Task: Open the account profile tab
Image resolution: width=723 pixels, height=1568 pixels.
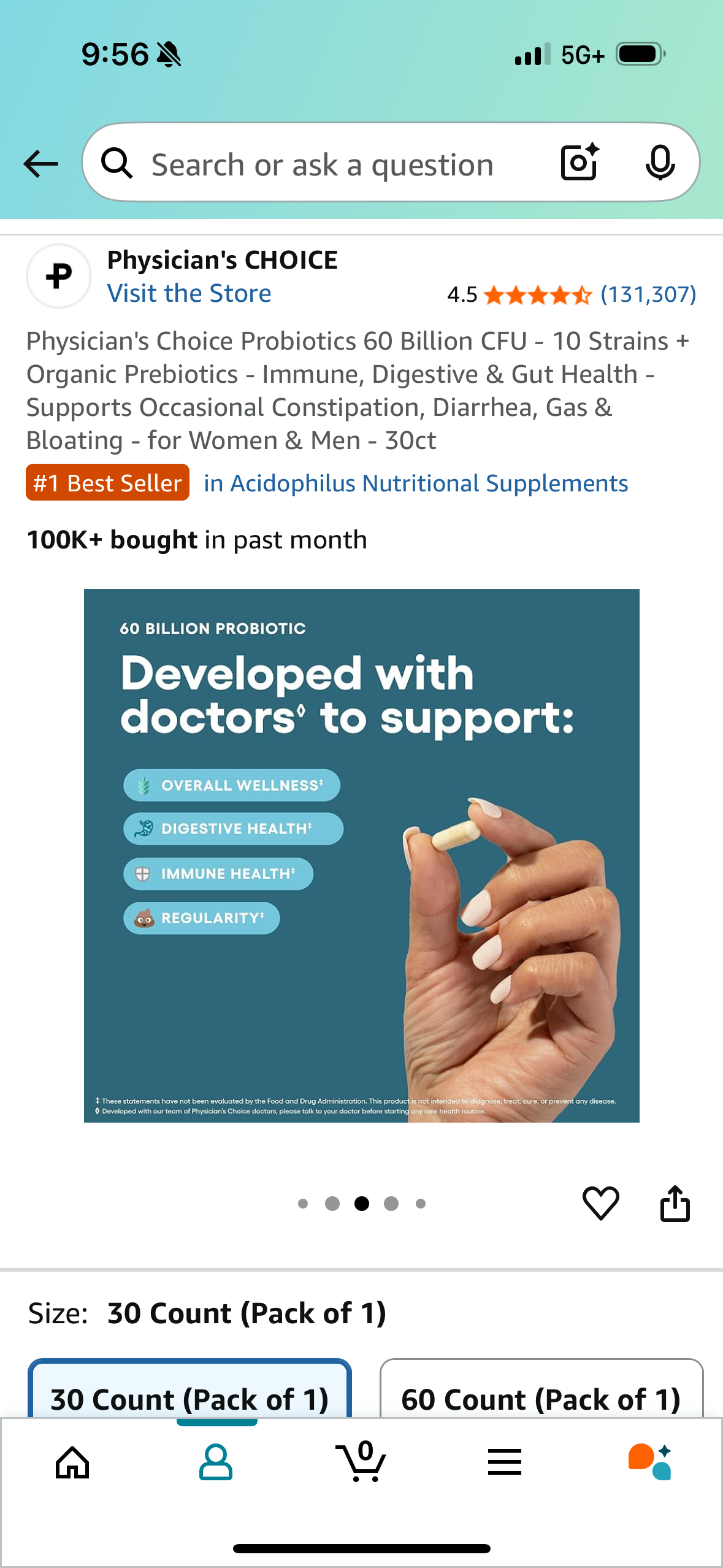Action: 216,1463
